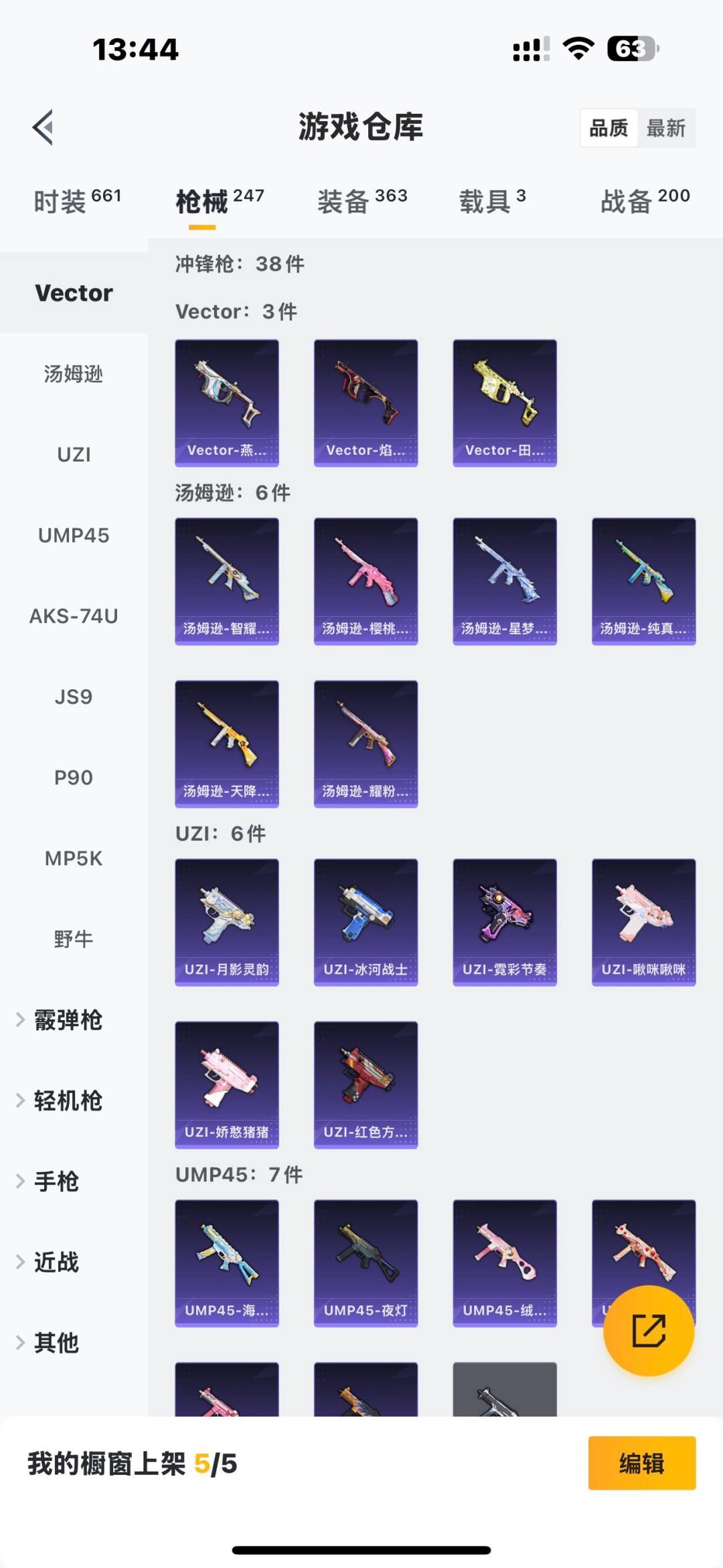Switch to the 装备 tab

(x=361, y=200)
